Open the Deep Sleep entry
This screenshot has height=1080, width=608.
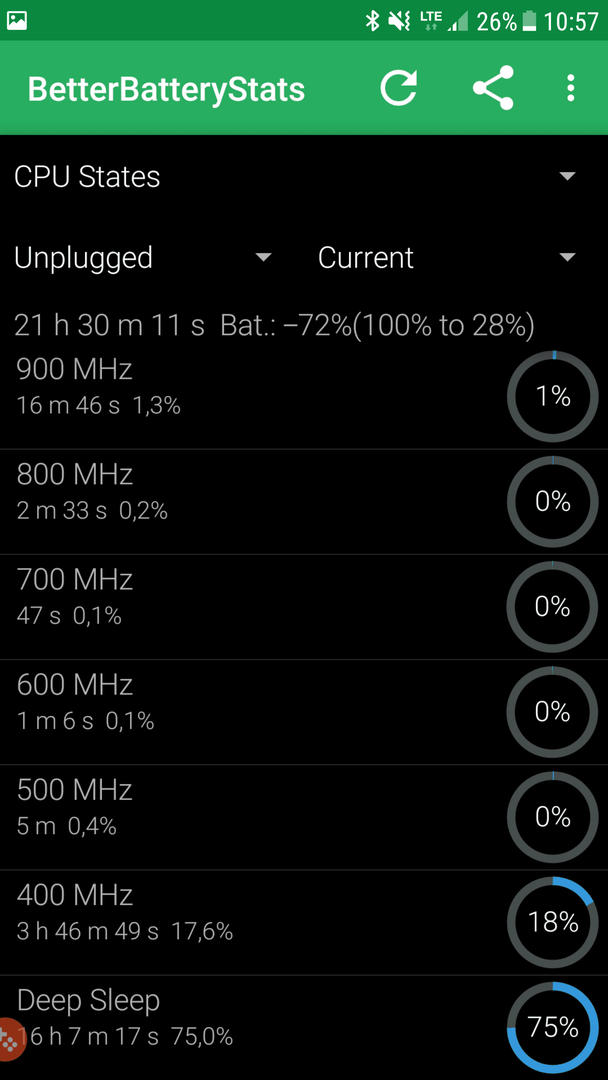coord(304,1028)
